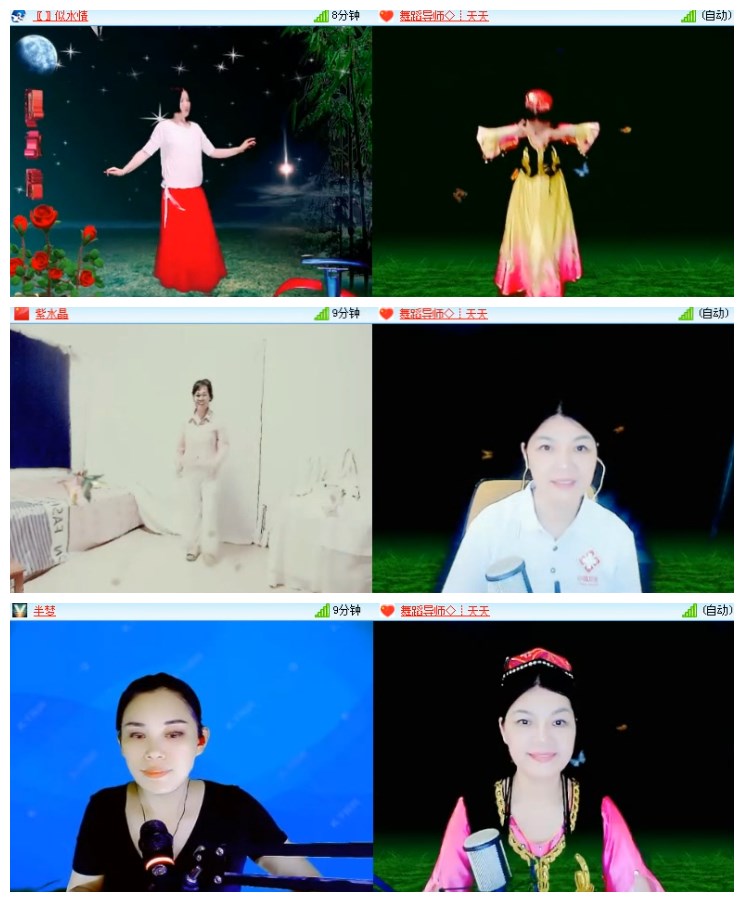Viewport: 744px width, 902px height.
Task: Click 似水情's avatar icon in top-left header
Action: (x=16, y=15)
